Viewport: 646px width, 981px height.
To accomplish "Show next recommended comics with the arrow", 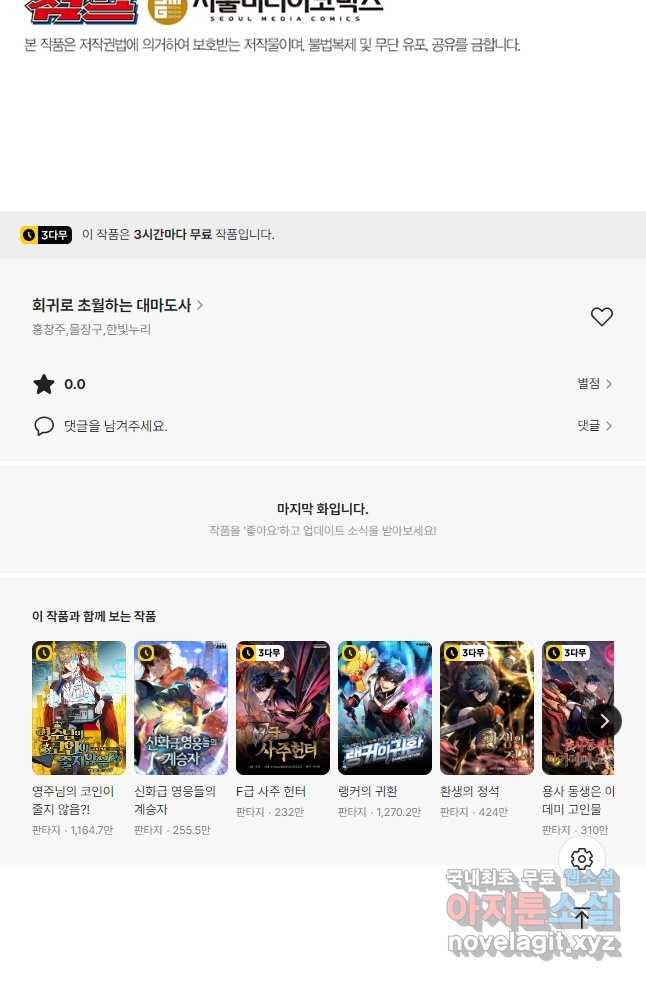I will 603,721.
